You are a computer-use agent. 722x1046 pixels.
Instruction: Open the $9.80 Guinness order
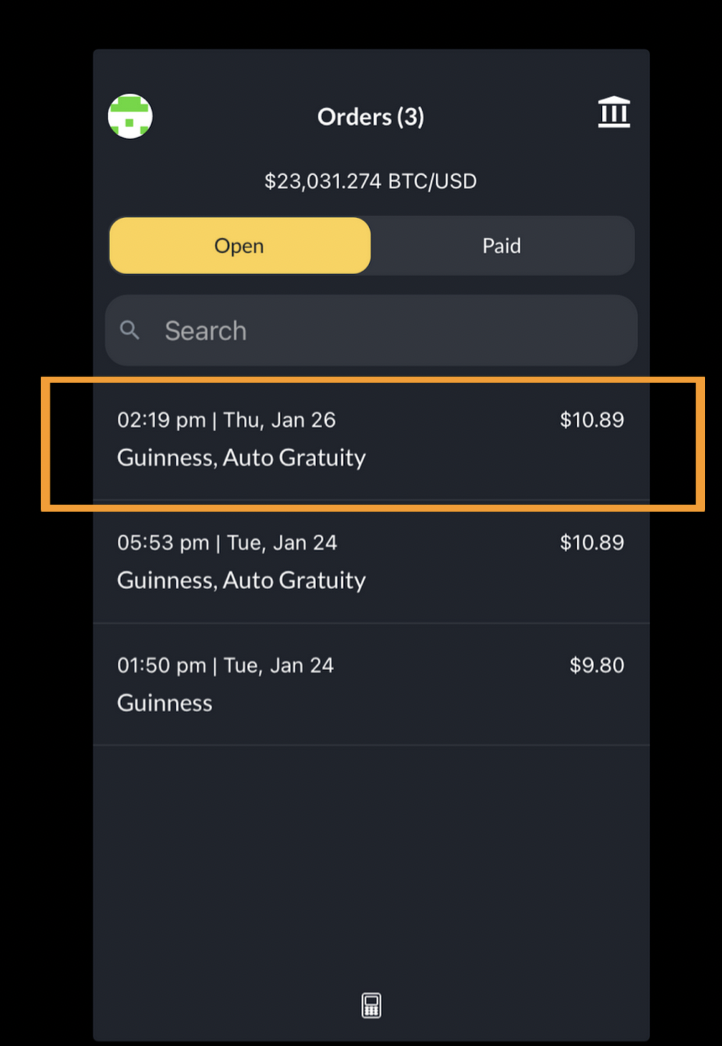(x=370, y=684)
